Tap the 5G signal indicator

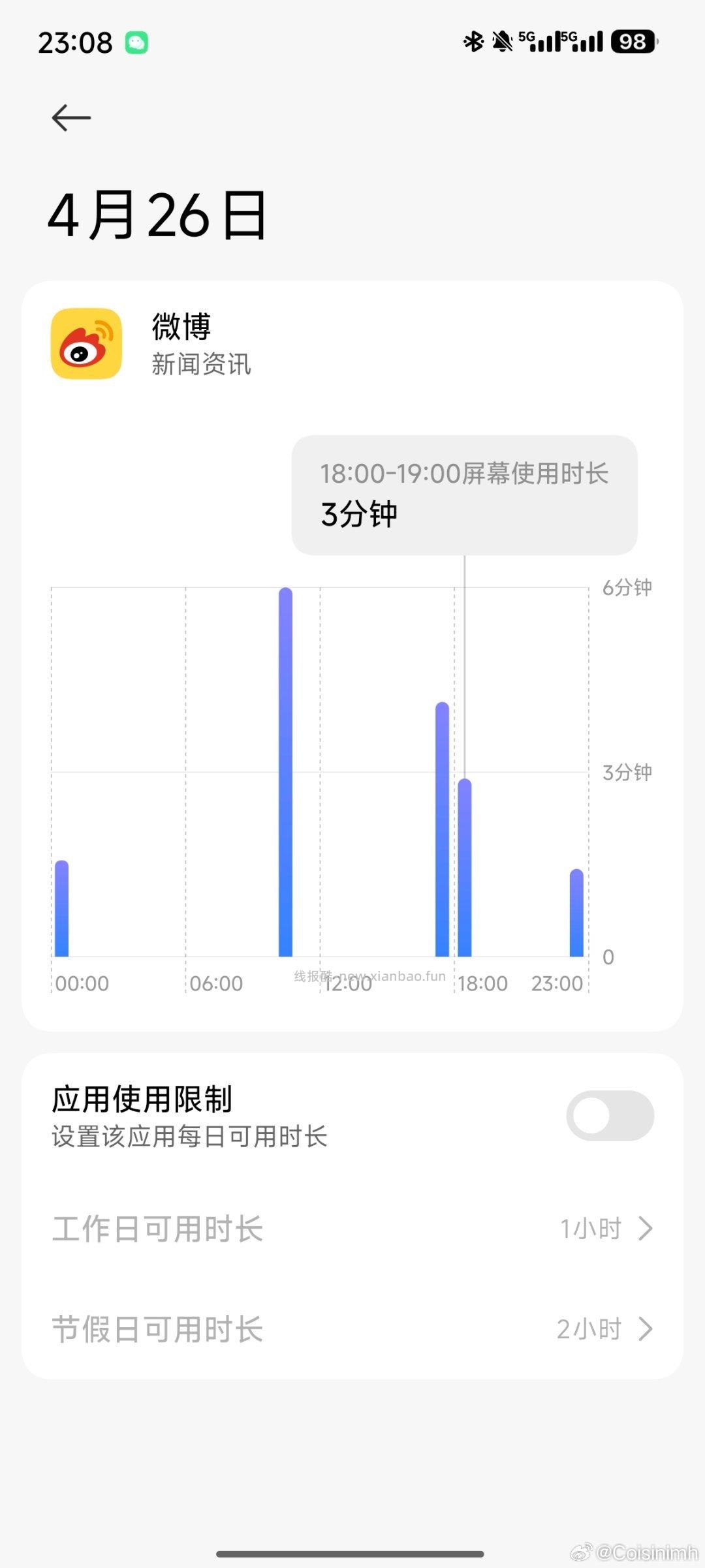(x=538, y=40)
